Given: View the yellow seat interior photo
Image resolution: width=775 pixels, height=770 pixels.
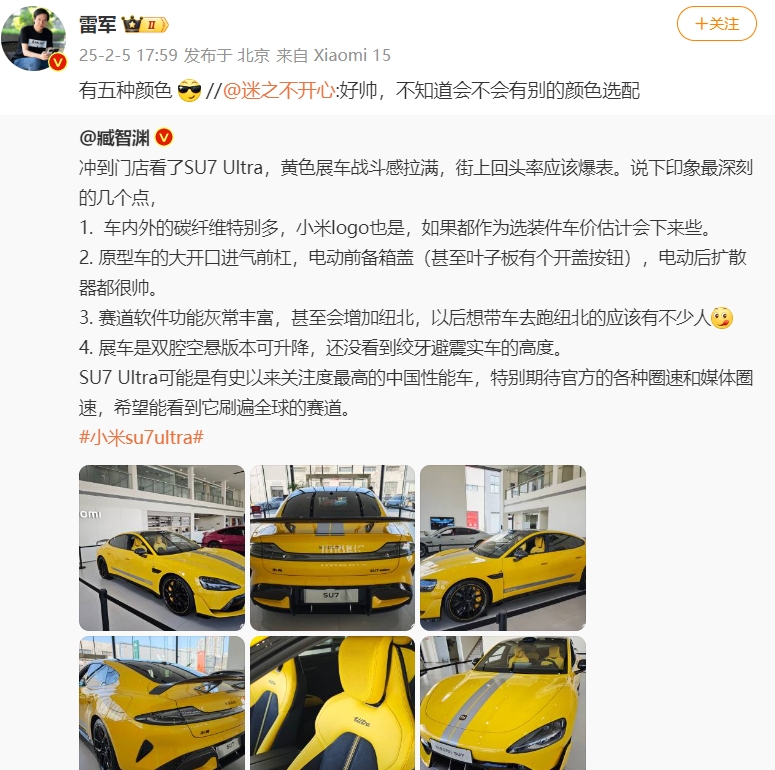Looking at the screenshot, I should tap(332, 703).
